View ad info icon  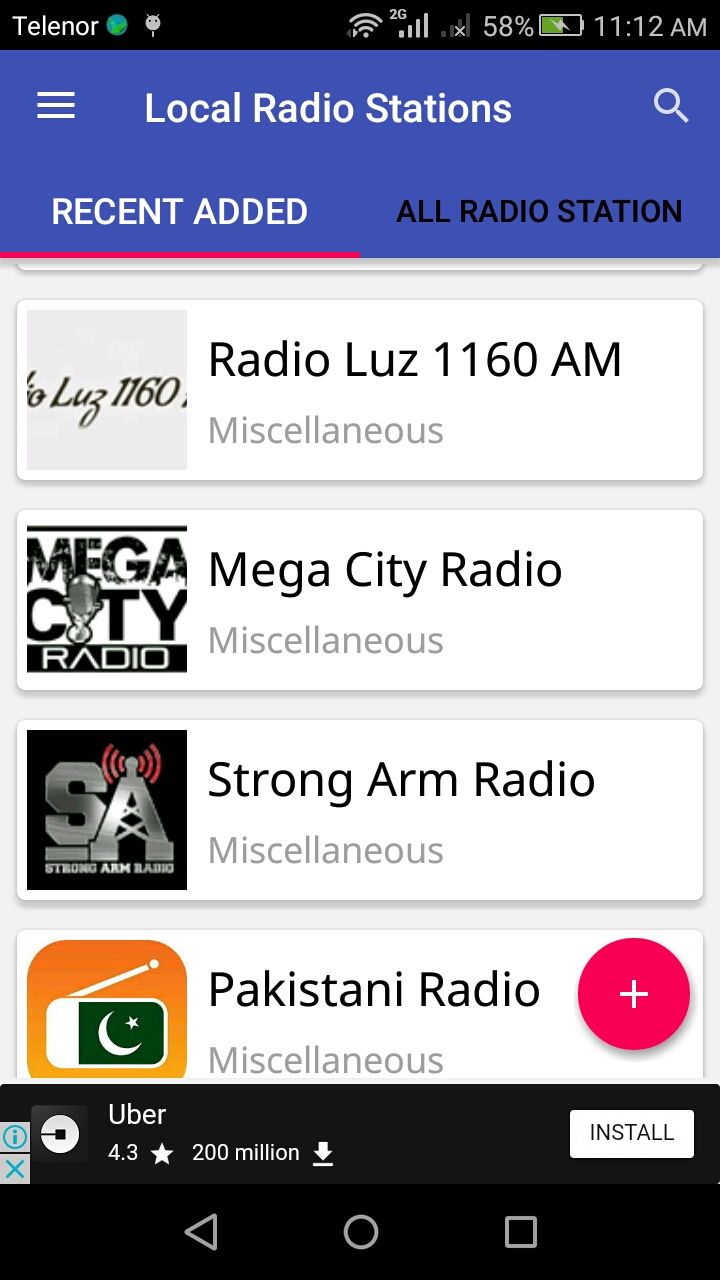(x=15, y=1137)
